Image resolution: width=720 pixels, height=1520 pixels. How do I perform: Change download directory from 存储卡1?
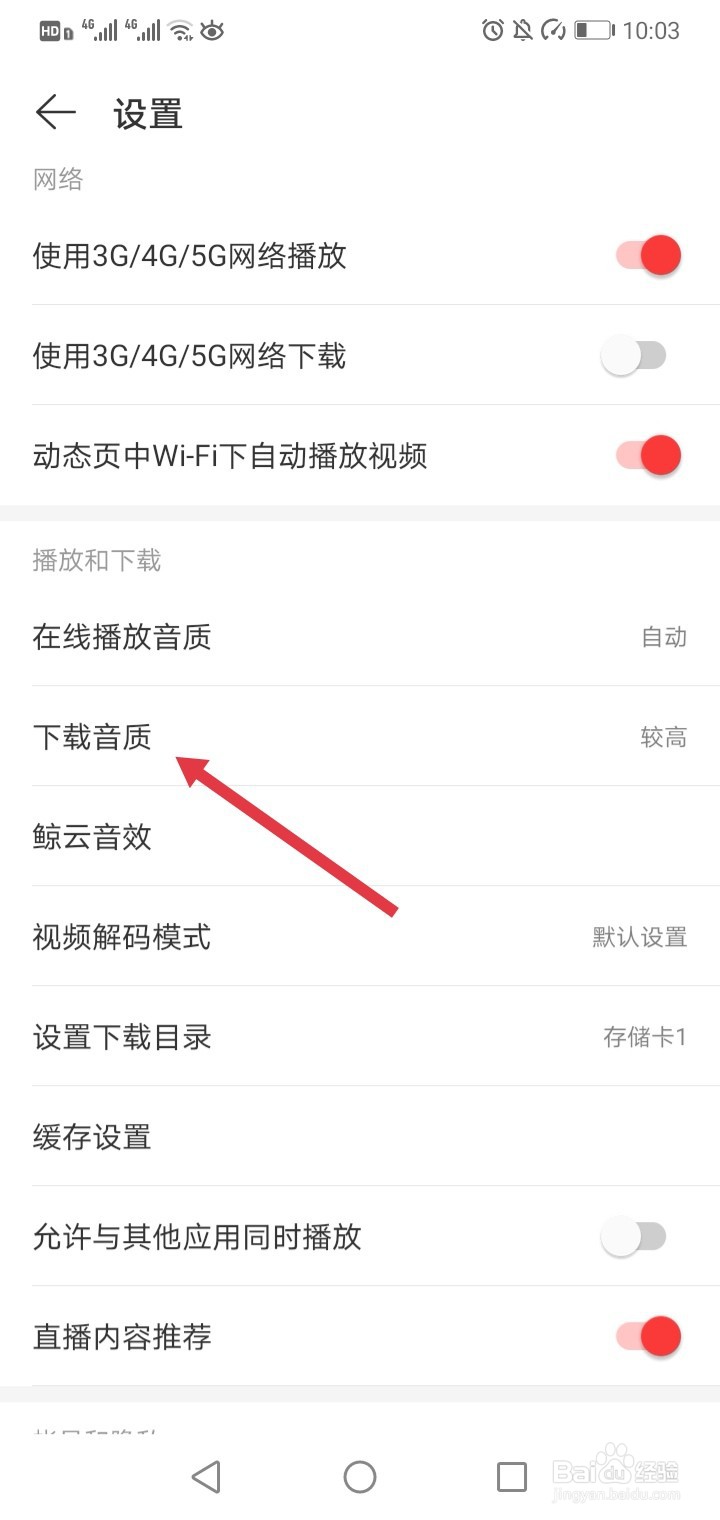click(x=360, y=1037)
